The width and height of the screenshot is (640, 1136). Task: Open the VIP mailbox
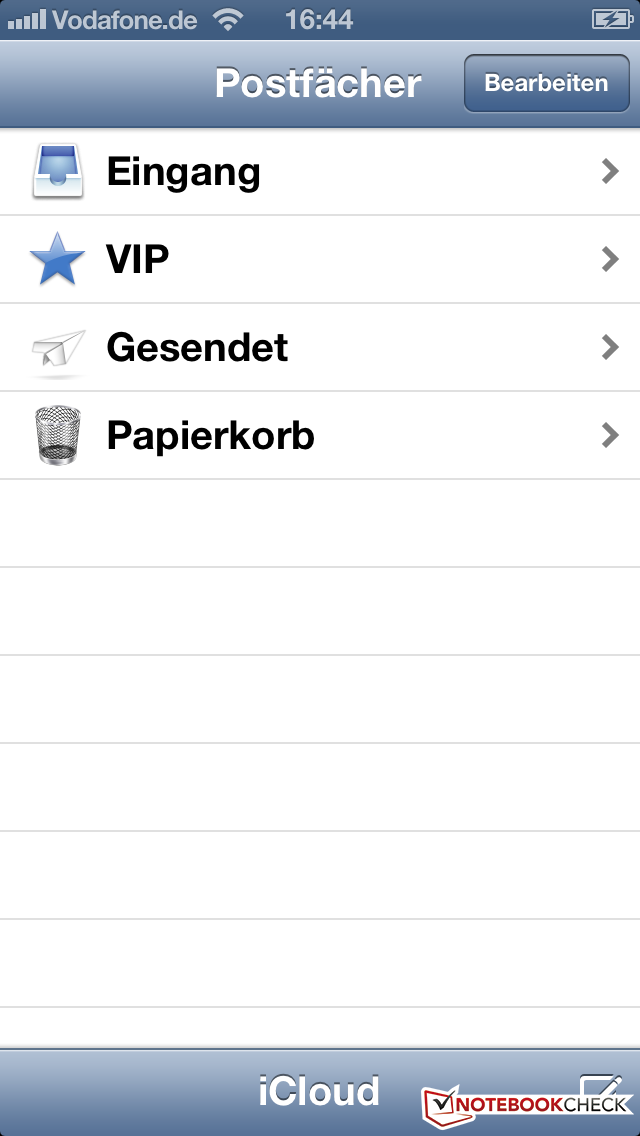pyautogui.click(x=320, y=260)
